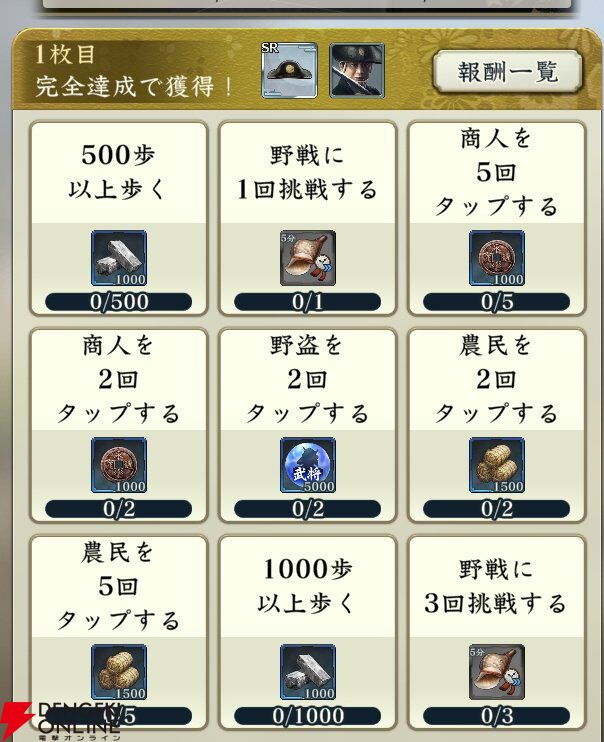Select the 野戦に3回挑戦する mission panel
604x742 pixels.
(497, 633)
